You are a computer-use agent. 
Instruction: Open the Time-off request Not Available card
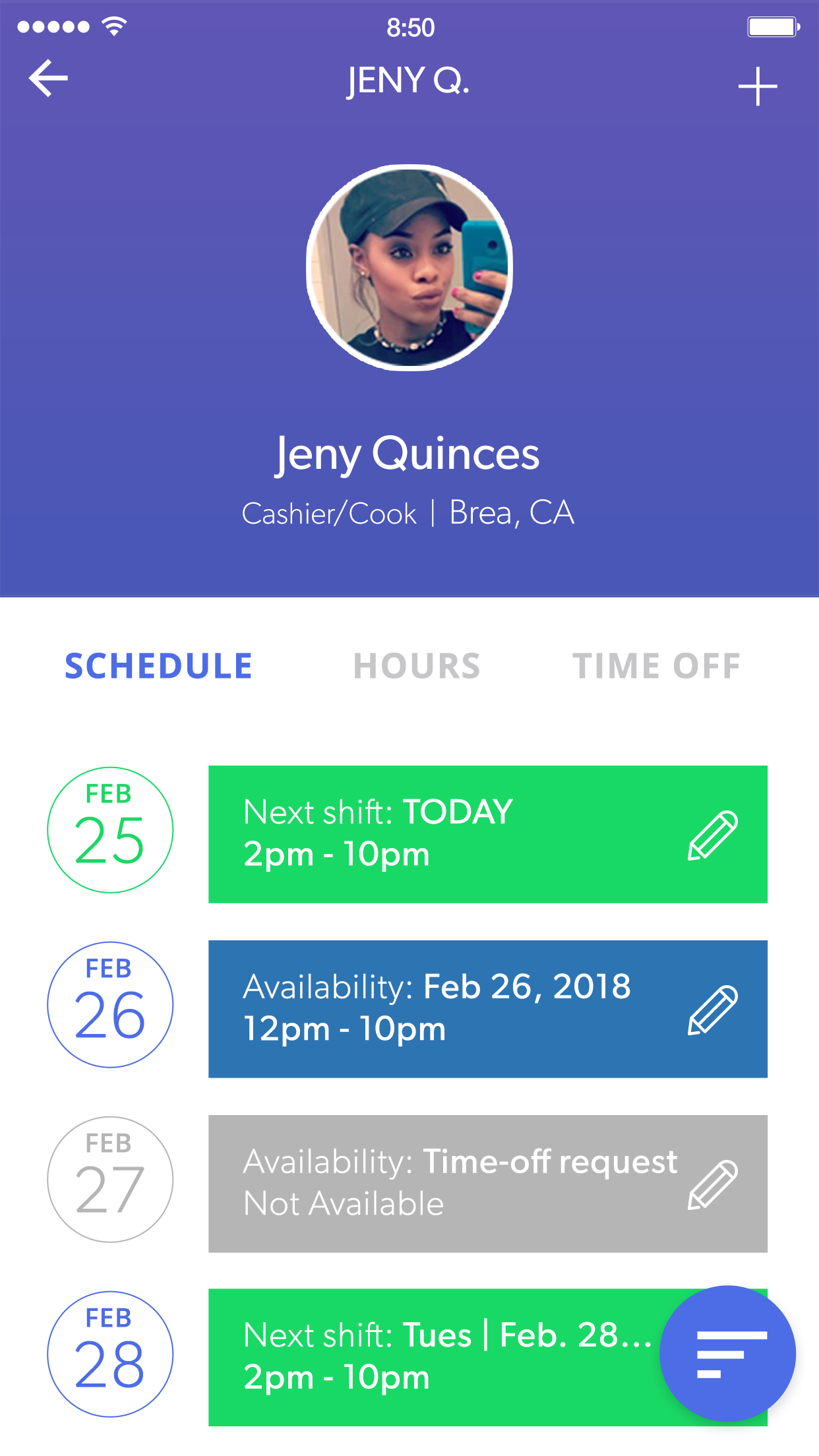435,1184
